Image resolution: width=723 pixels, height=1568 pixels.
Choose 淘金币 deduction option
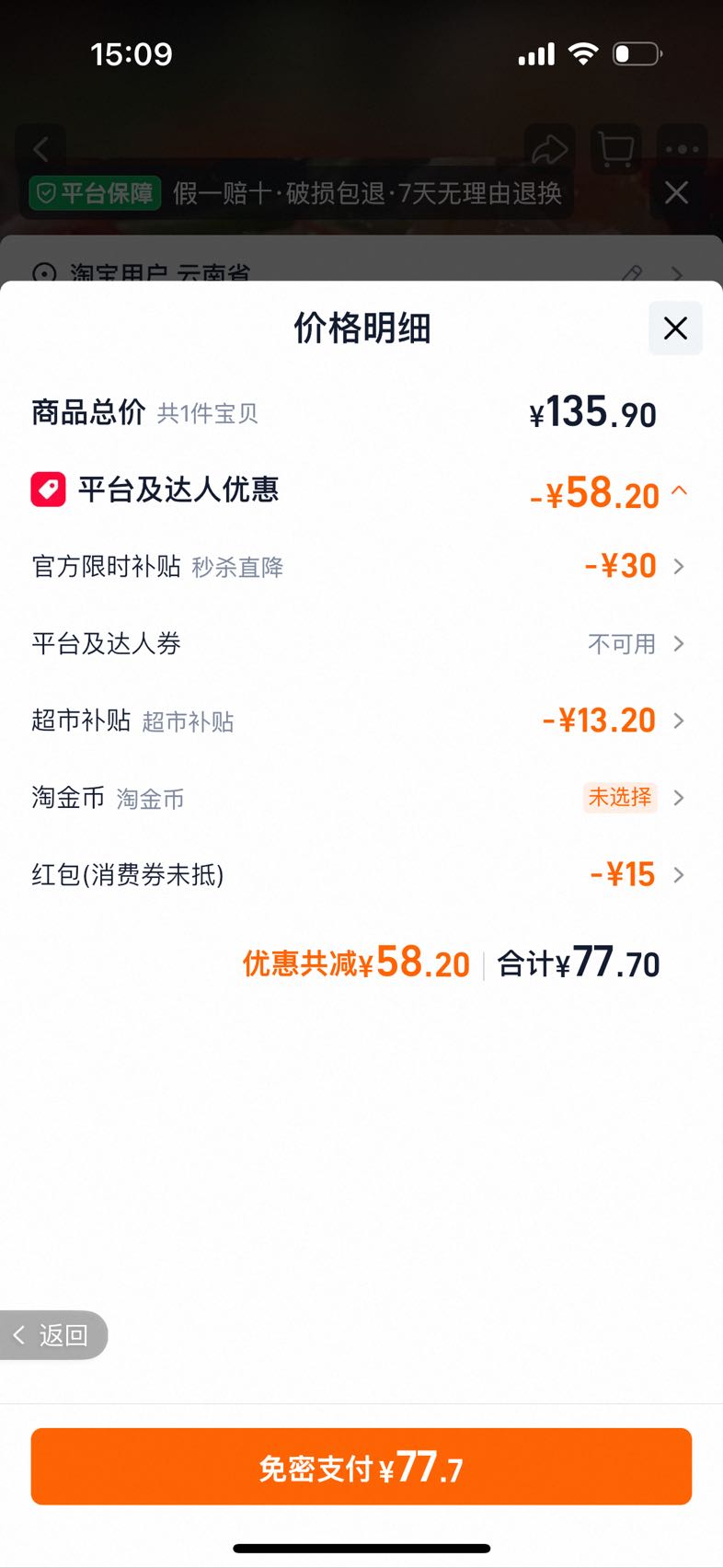click(x=360, y=798)
